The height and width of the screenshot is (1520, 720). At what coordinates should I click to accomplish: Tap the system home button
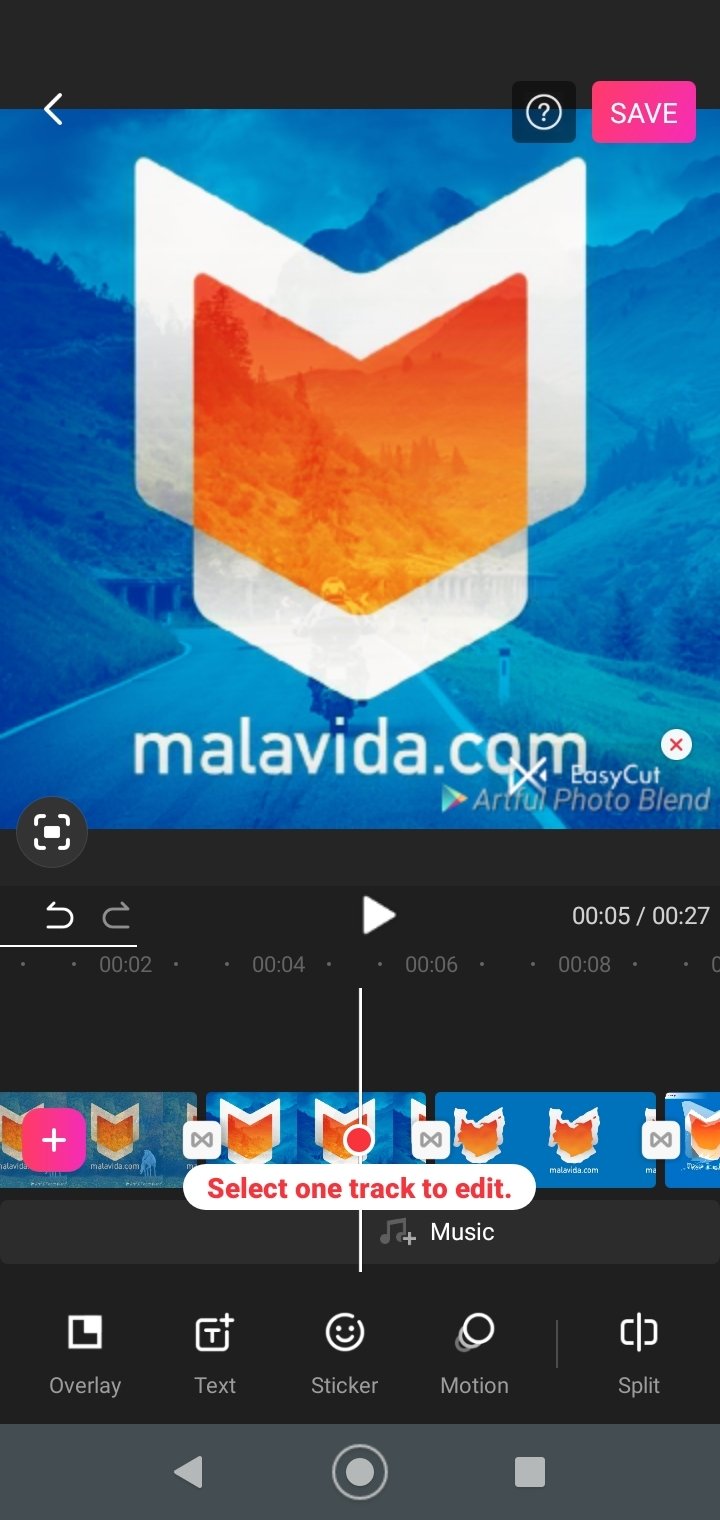360,1472
